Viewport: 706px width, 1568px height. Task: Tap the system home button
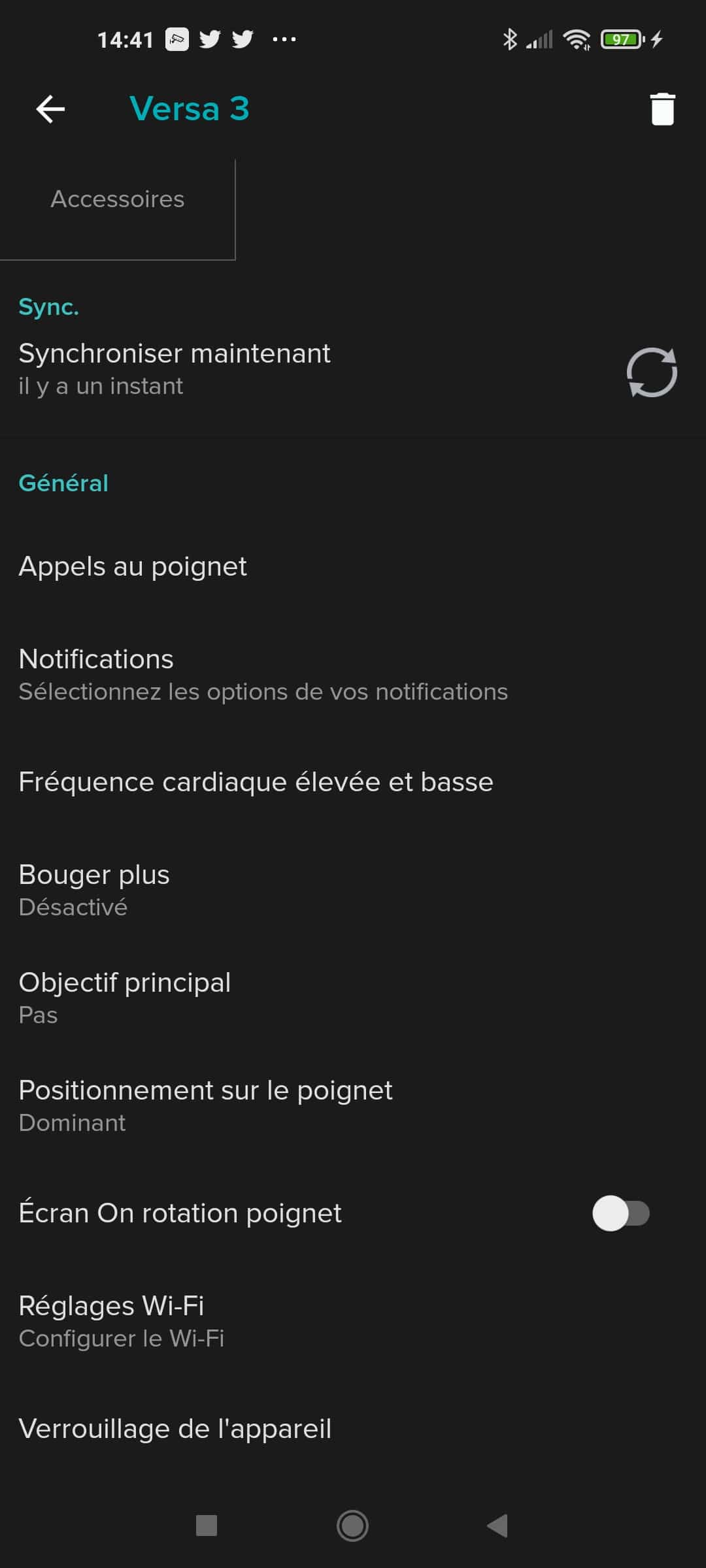(352, 1526)
